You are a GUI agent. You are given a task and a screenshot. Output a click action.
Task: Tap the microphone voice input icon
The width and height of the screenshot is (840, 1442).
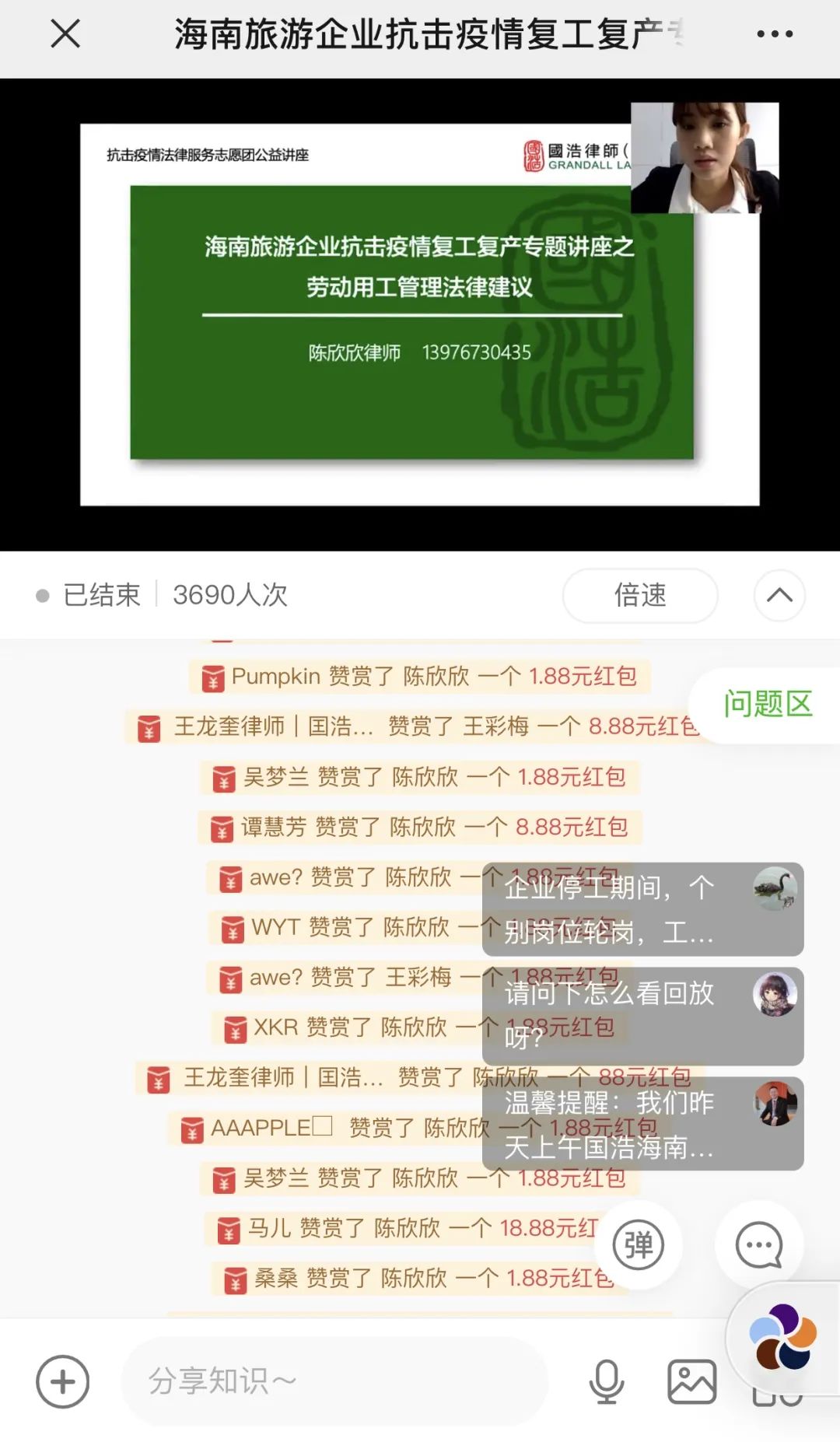tap(607, 1381)
